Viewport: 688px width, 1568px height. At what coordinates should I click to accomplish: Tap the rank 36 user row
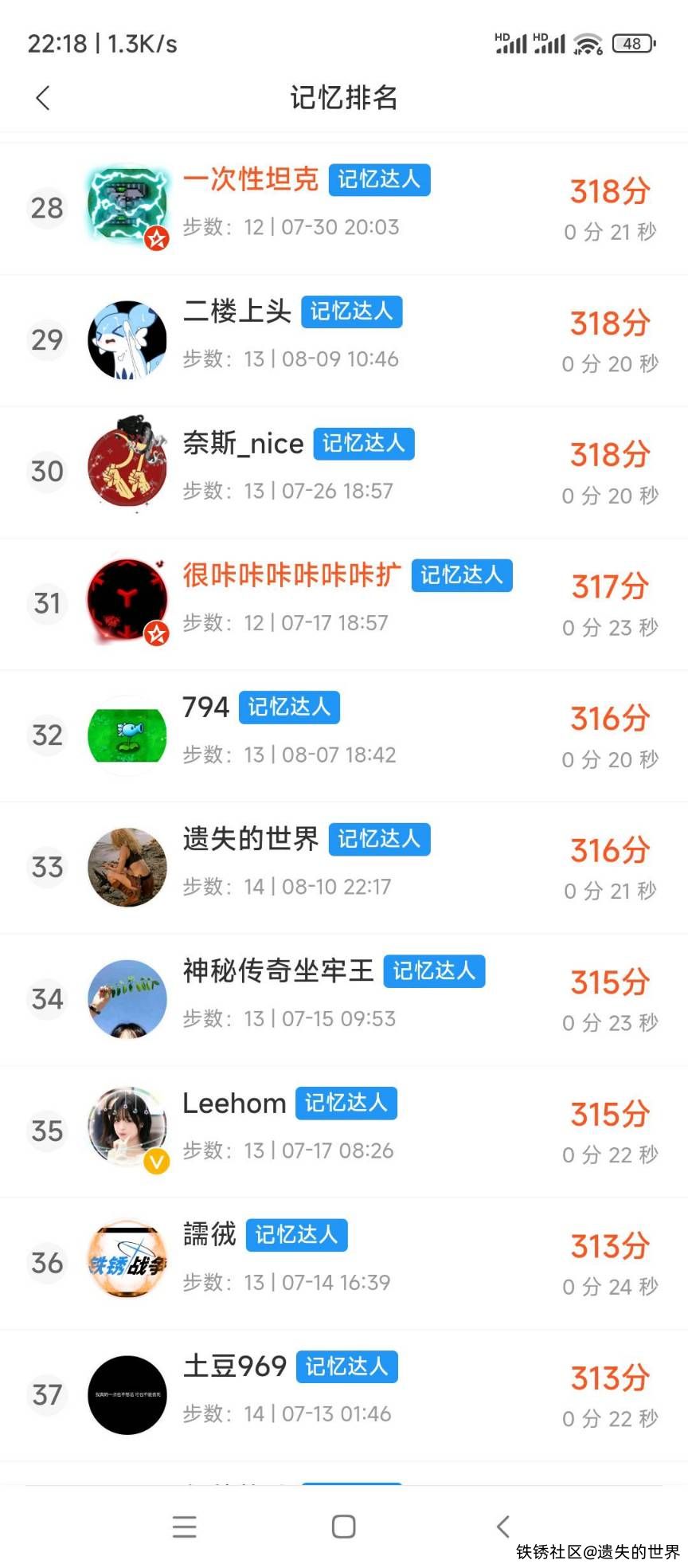coord(344,1262)
